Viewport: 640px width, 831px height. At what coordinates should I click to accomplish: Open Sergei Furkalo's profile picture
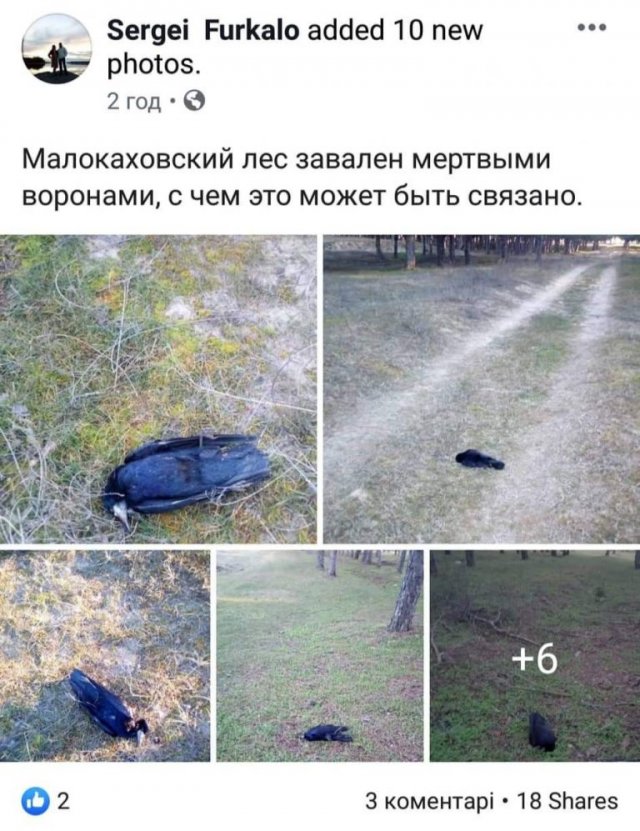click(57, 49)
